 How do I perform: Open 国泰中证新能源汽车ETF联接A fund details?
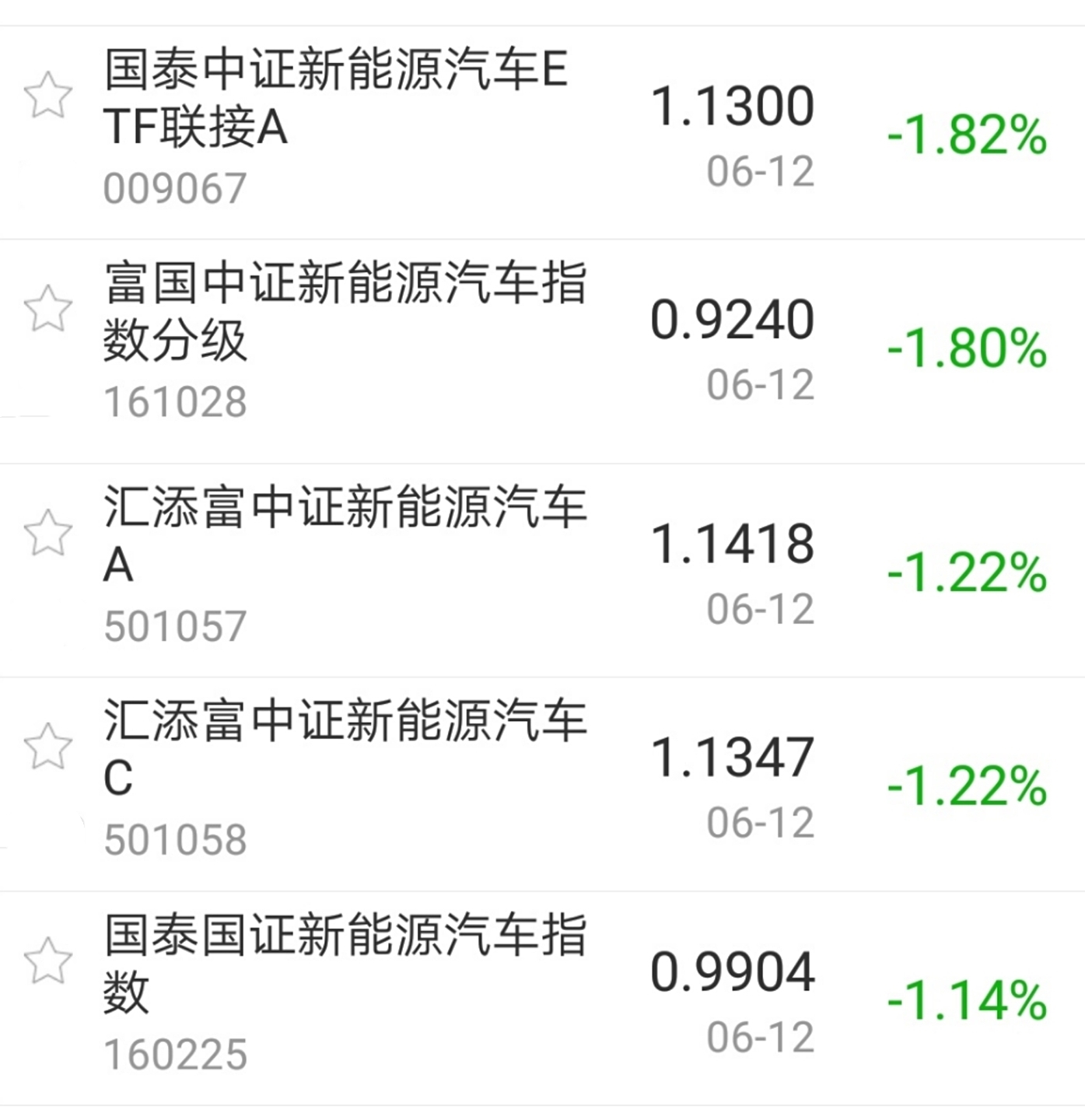click(x=336, y=98)
